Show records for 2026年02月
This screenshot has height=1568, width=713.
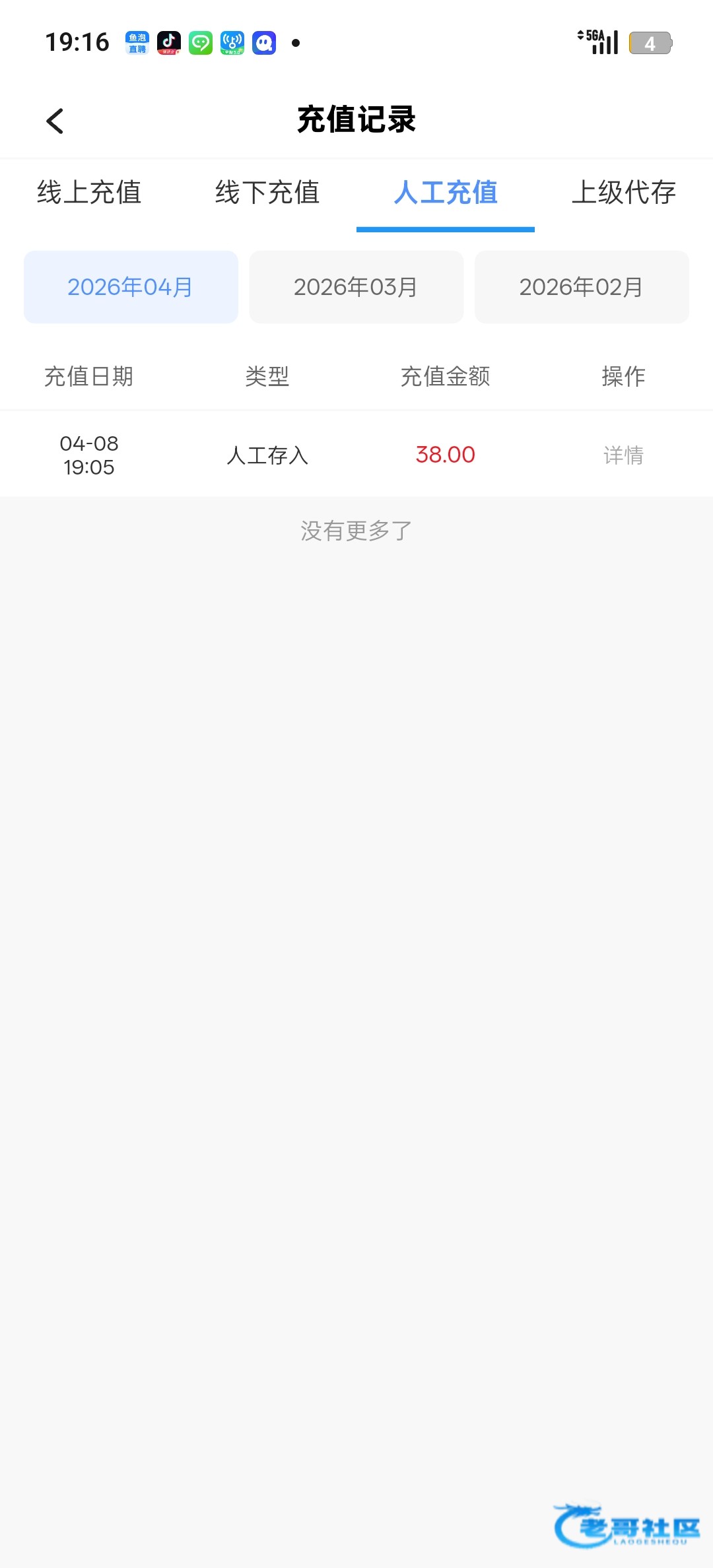(x=582, y=287)
